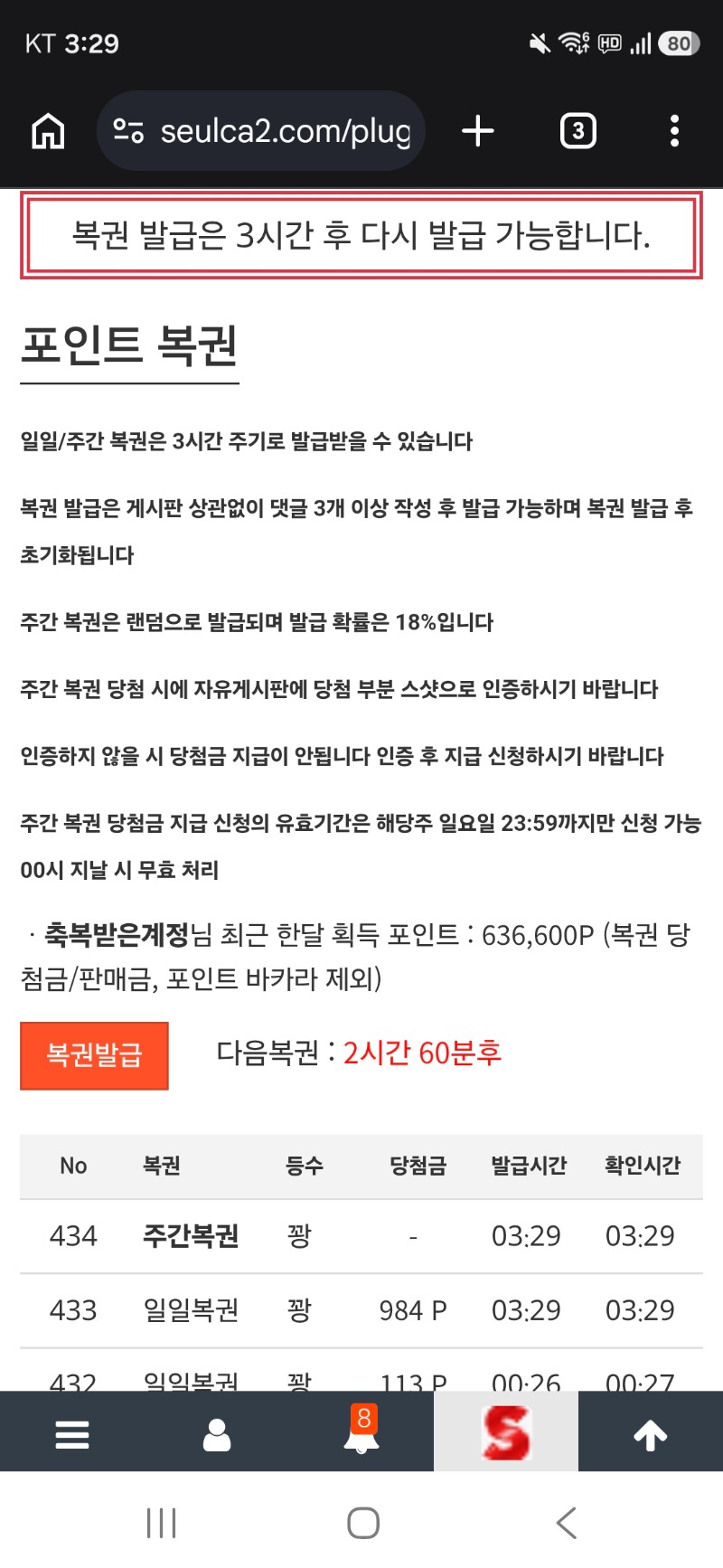The width and height of the screenshot is (723, 1568).
Task: Tap the seulca2.com address bar
Action: pos(261,131)
